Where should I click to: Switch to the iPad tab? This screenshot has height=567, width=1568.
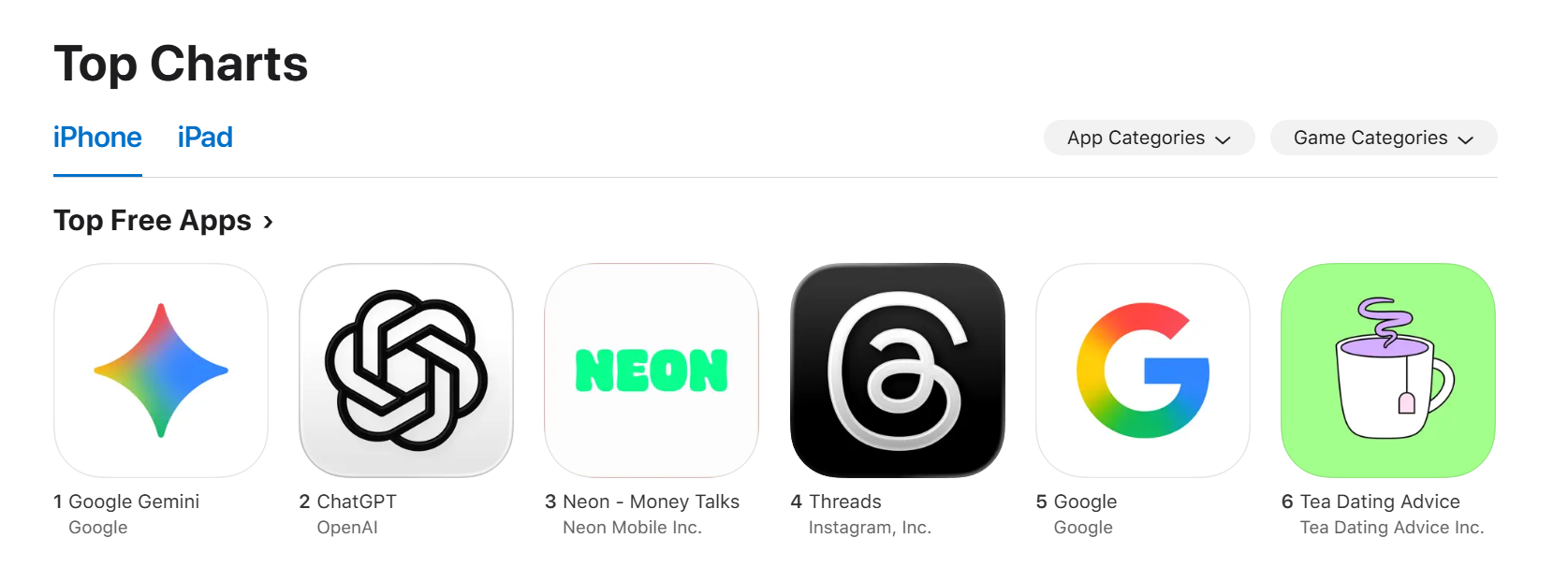coord(205,138)
